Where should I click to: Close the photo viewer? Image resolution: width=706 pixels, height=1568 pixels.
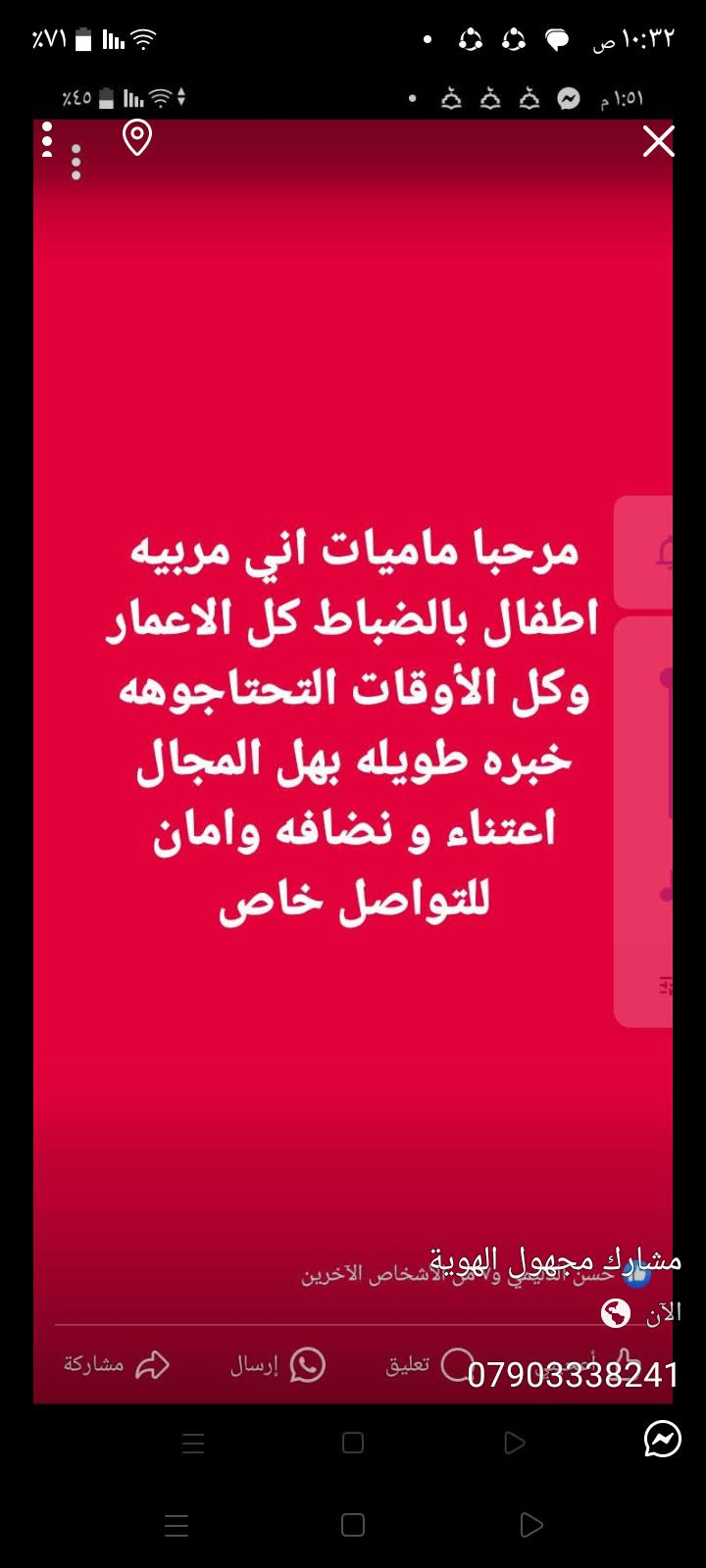coord(658,141)
